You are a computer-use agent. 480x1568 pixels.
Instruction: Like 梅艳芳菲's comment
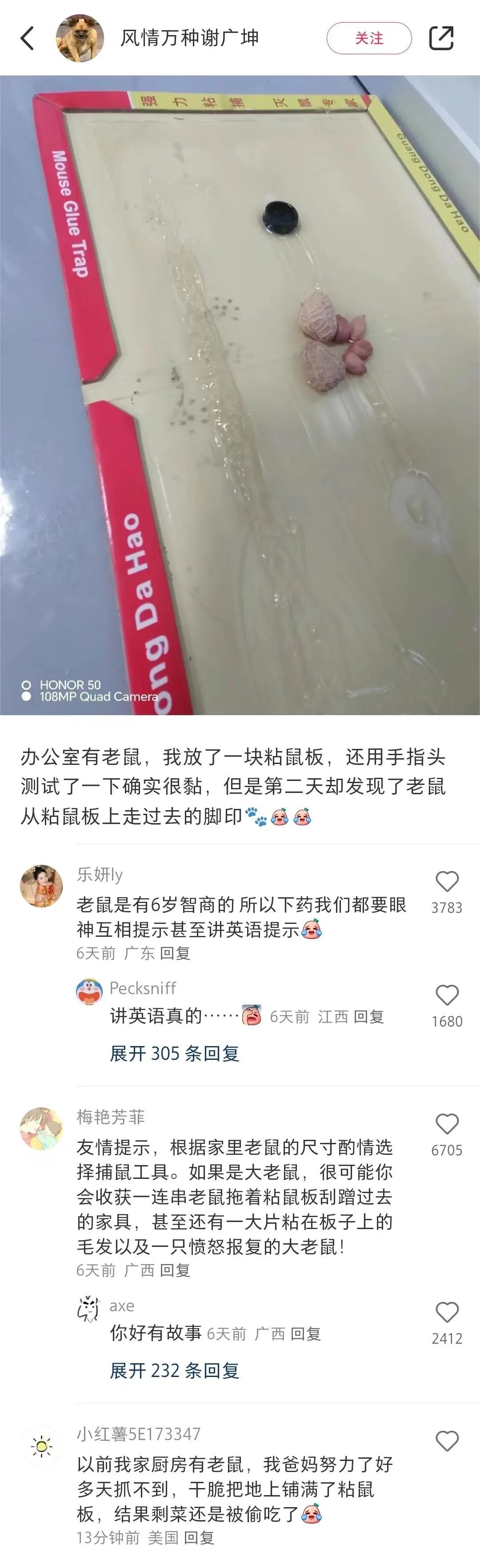click(447, 1124)
